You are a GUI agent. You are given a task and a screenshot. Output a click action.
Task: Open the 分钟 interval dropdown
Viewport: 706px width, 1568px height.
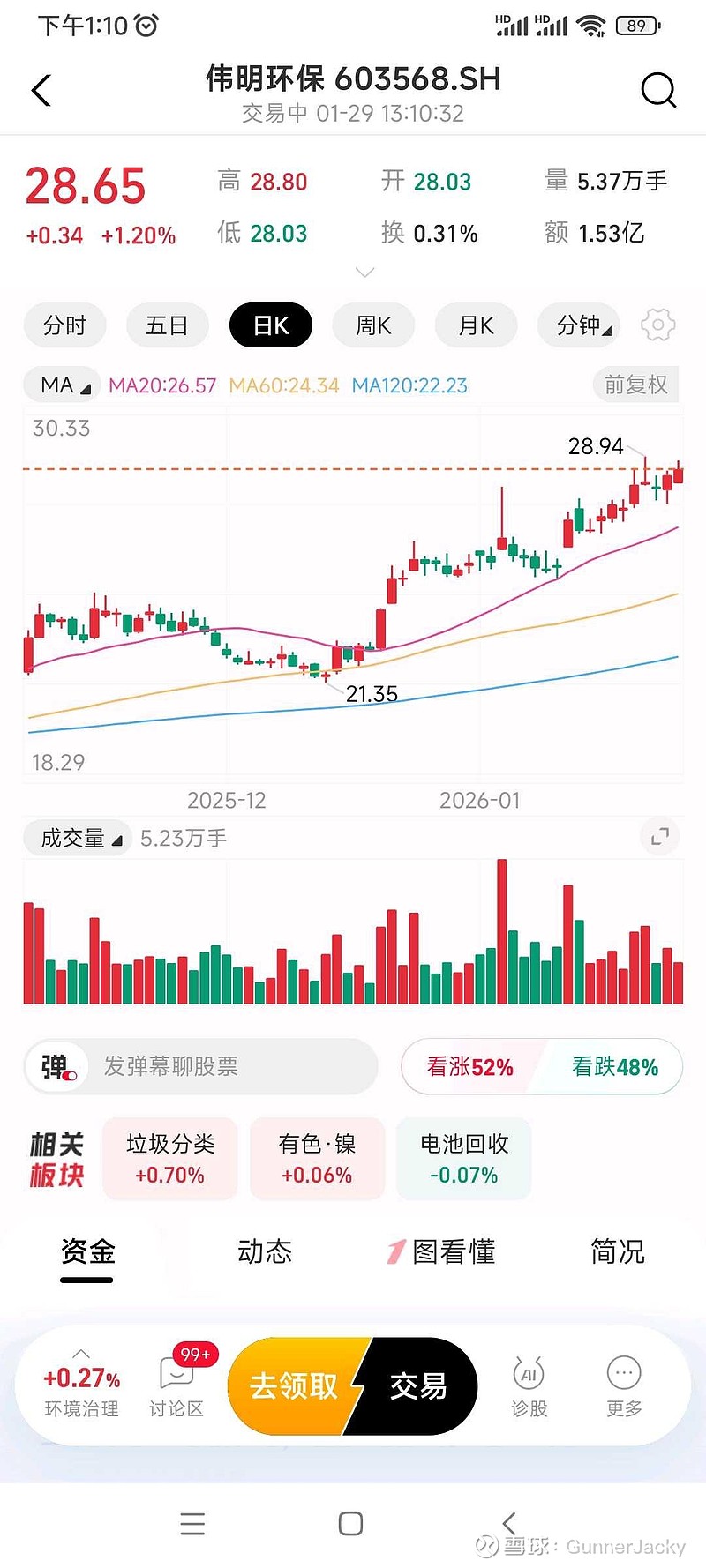(582, 325)
